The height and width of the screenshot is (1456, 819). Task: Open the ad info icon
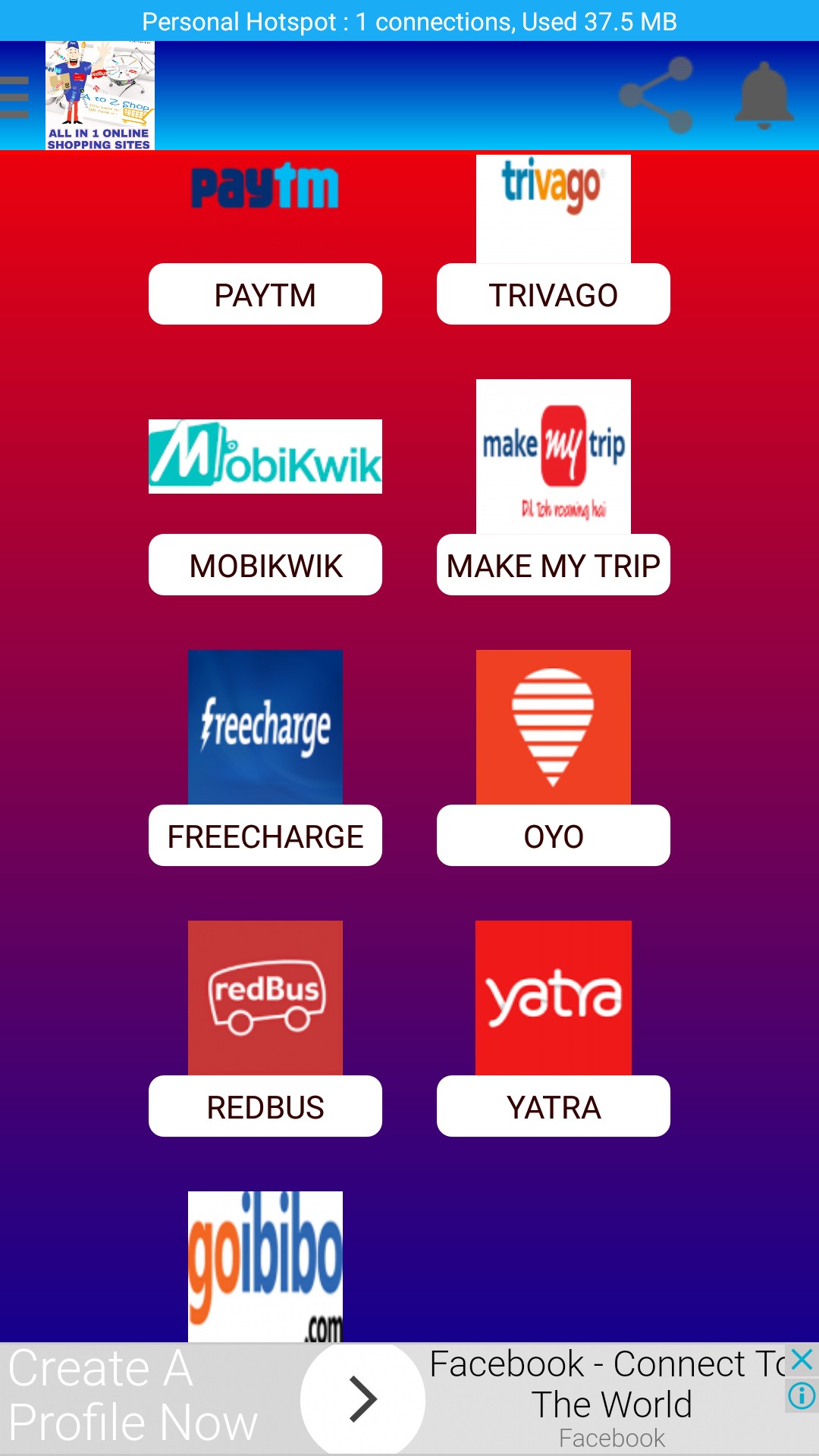pyautogui.click(x=802, y=1396)
